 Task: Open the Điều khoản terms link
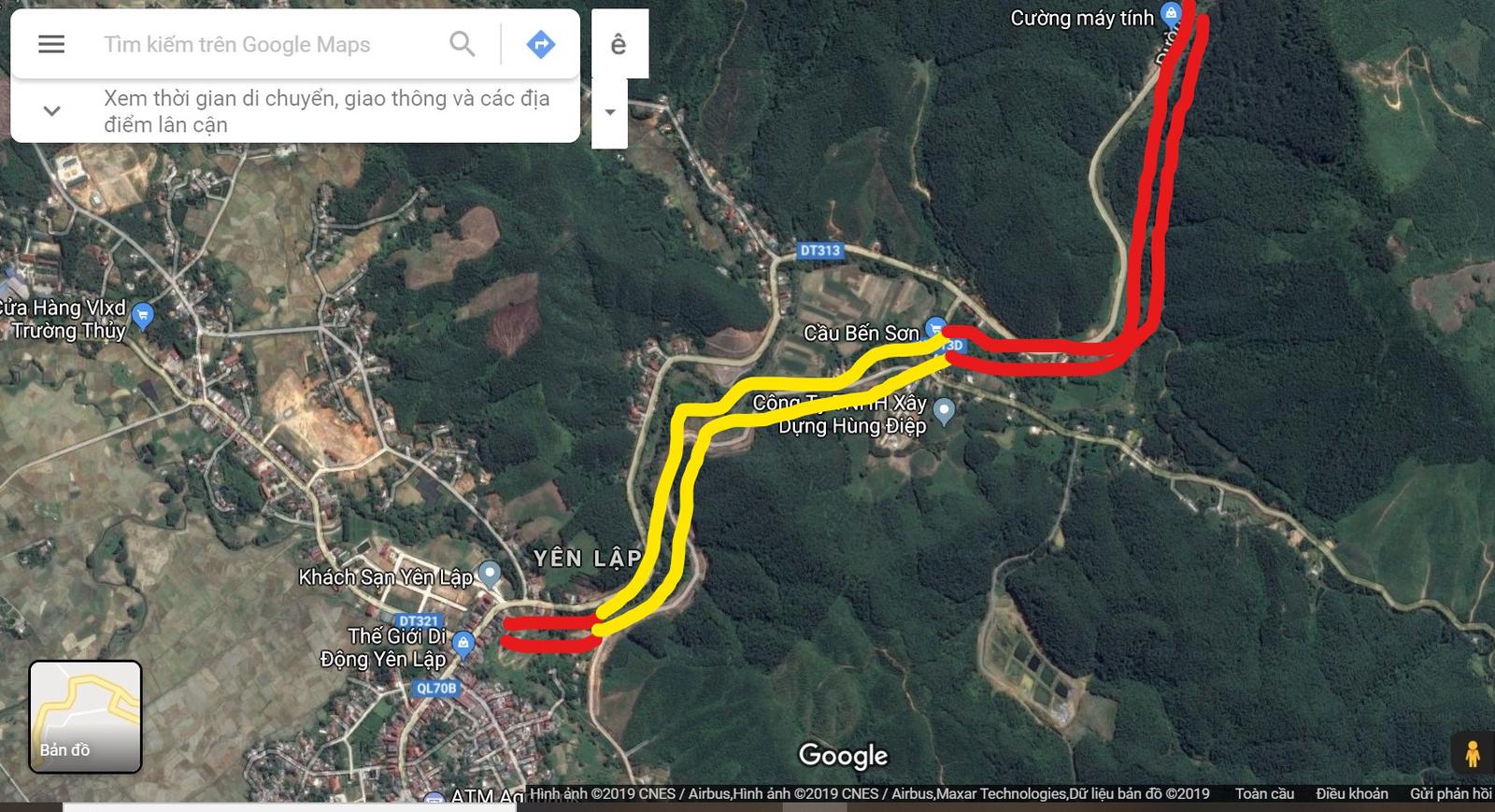pyautogui.click(x=1351, y=793)
